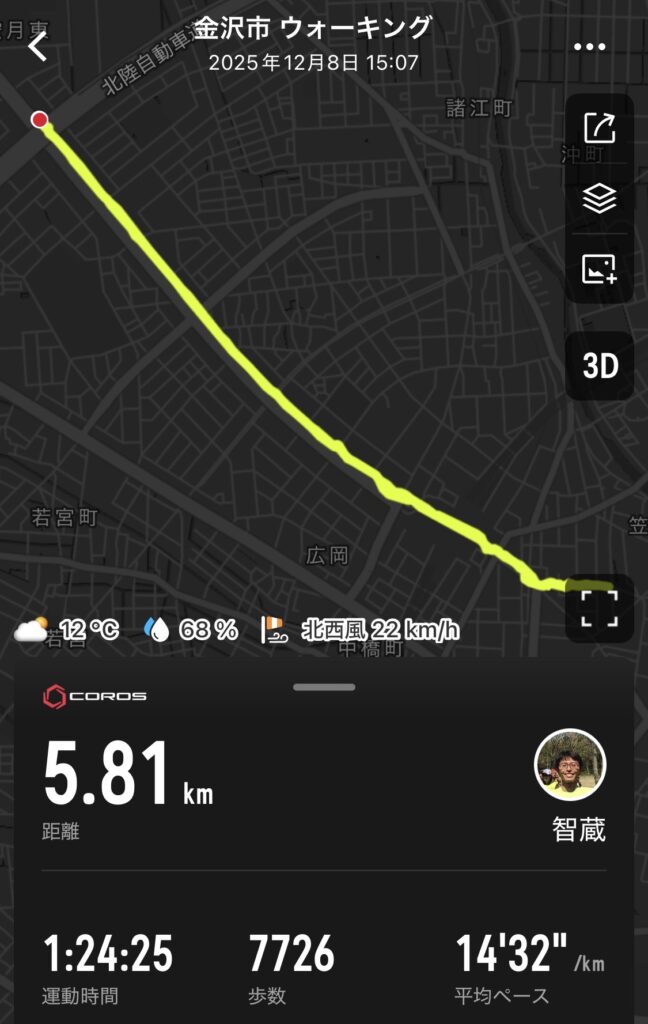The height and width of the screenshot is (1024, 648).
Task: Tap the stats panel drag handle
Action: pyautogui.click(x=324, y=687)
